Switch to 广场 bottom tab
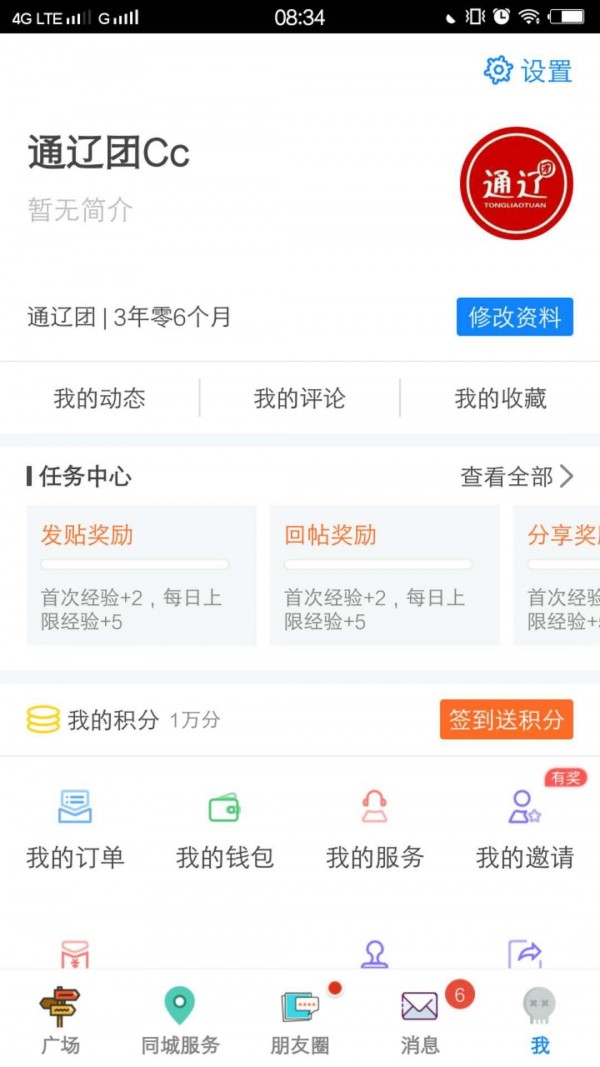600x1067 pixels. pos(60,1020)
